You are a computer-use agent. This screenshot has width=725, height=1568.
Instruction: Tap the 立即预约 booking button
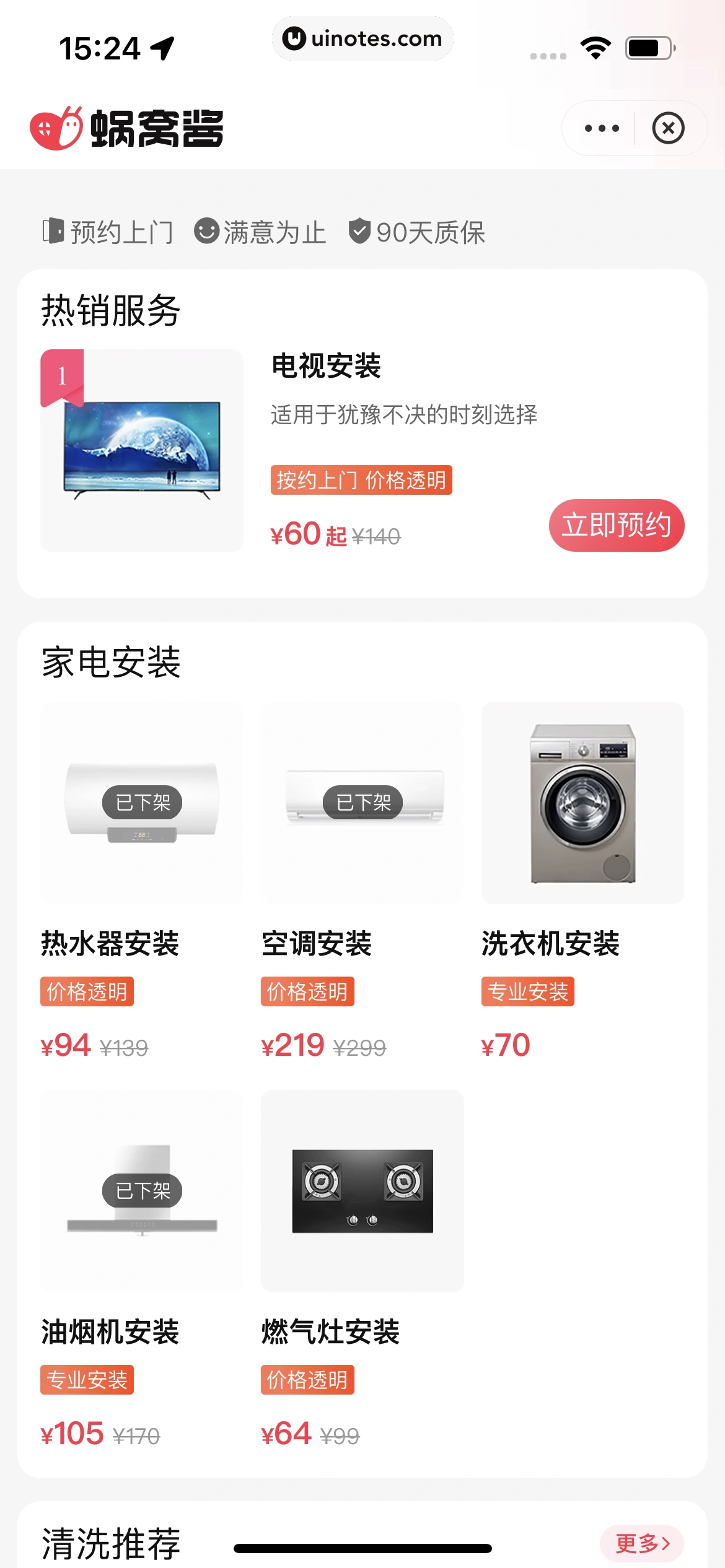coord(617,525)
